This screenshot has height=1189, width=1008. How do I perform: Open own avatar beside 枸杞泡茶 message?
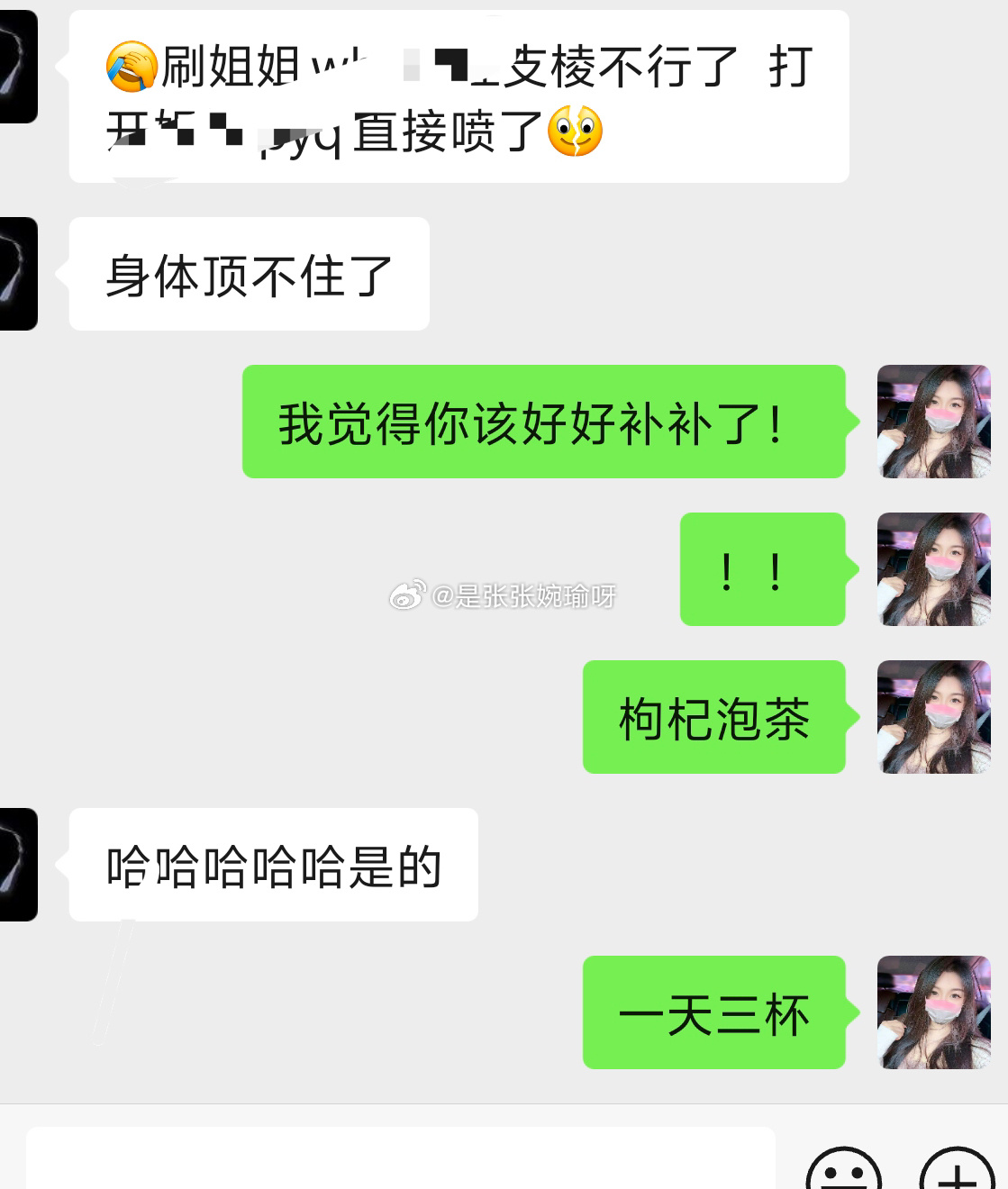933,717
